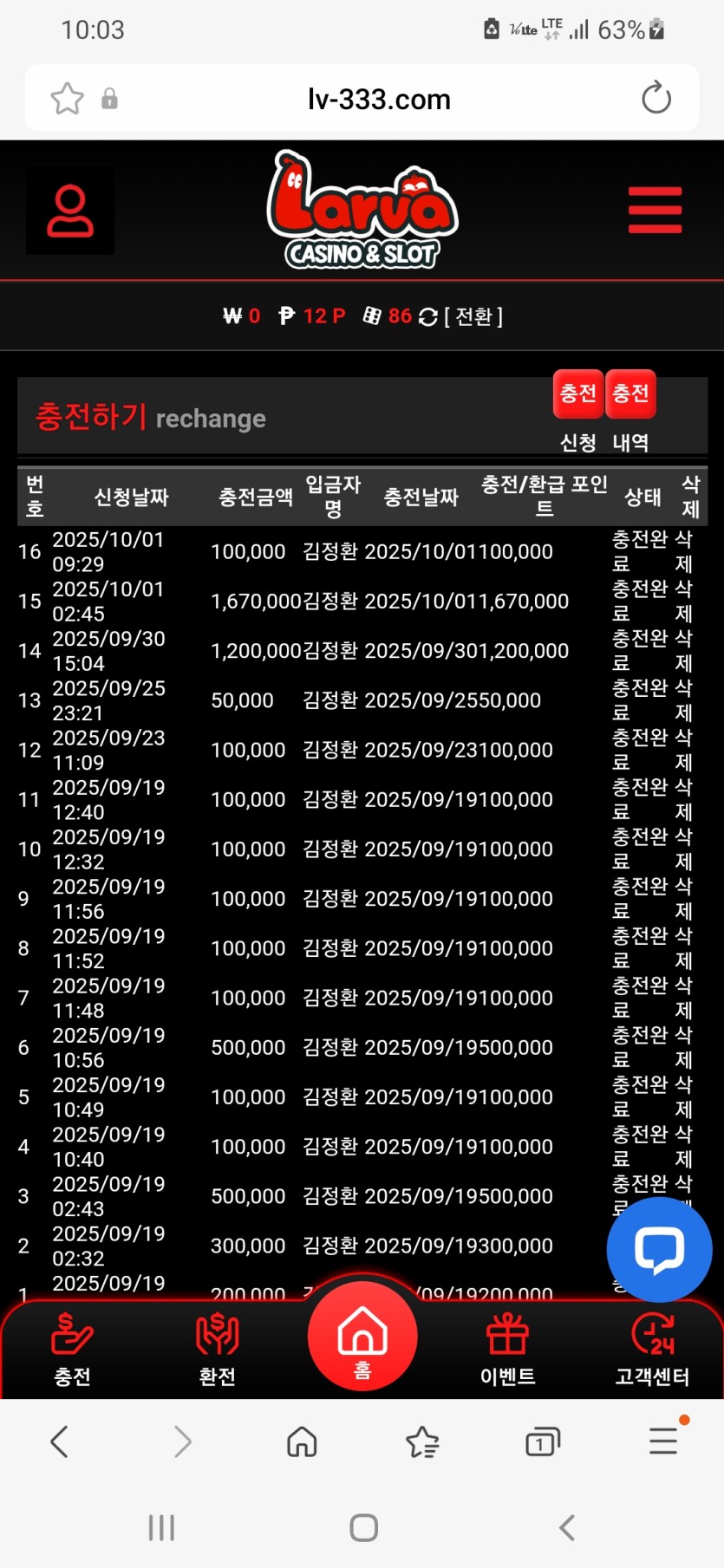This screenshot has width=724, height=1568.
Task: Refresh the balance with the sync icon
Action: click(427, 317)
